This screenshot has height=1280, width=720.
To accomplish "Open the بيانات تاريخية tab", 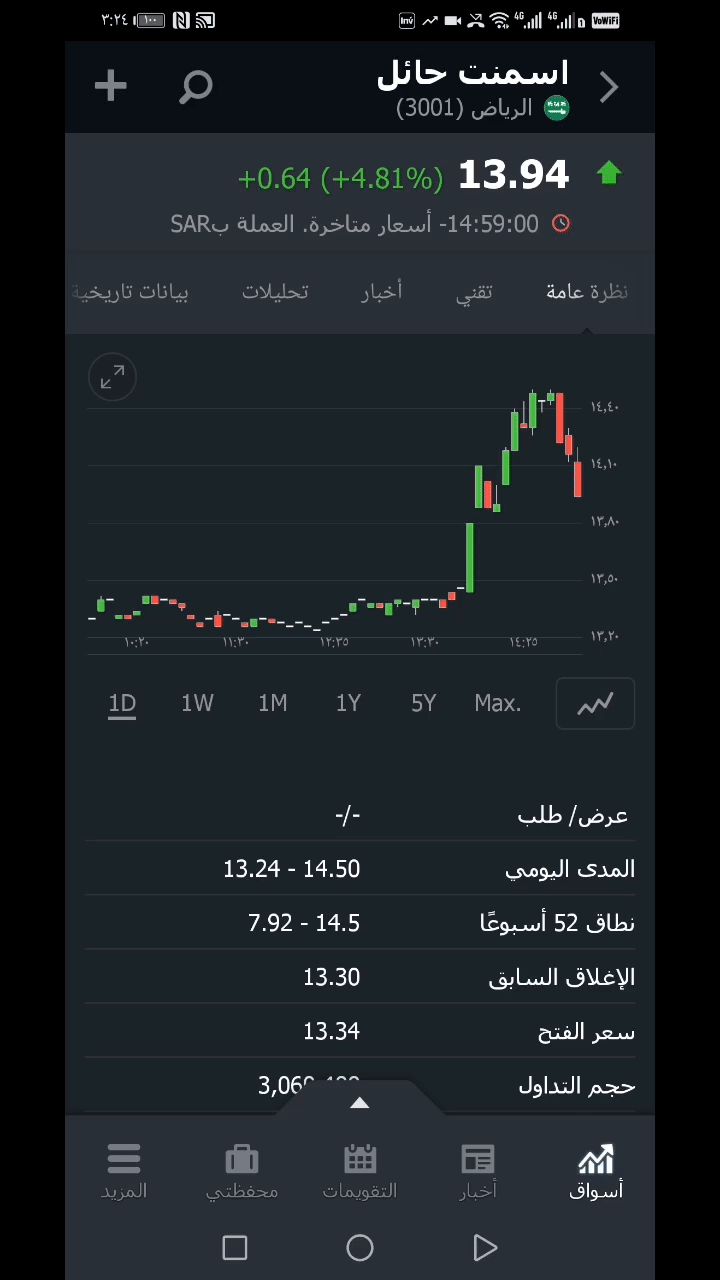I will coord(131,292).
